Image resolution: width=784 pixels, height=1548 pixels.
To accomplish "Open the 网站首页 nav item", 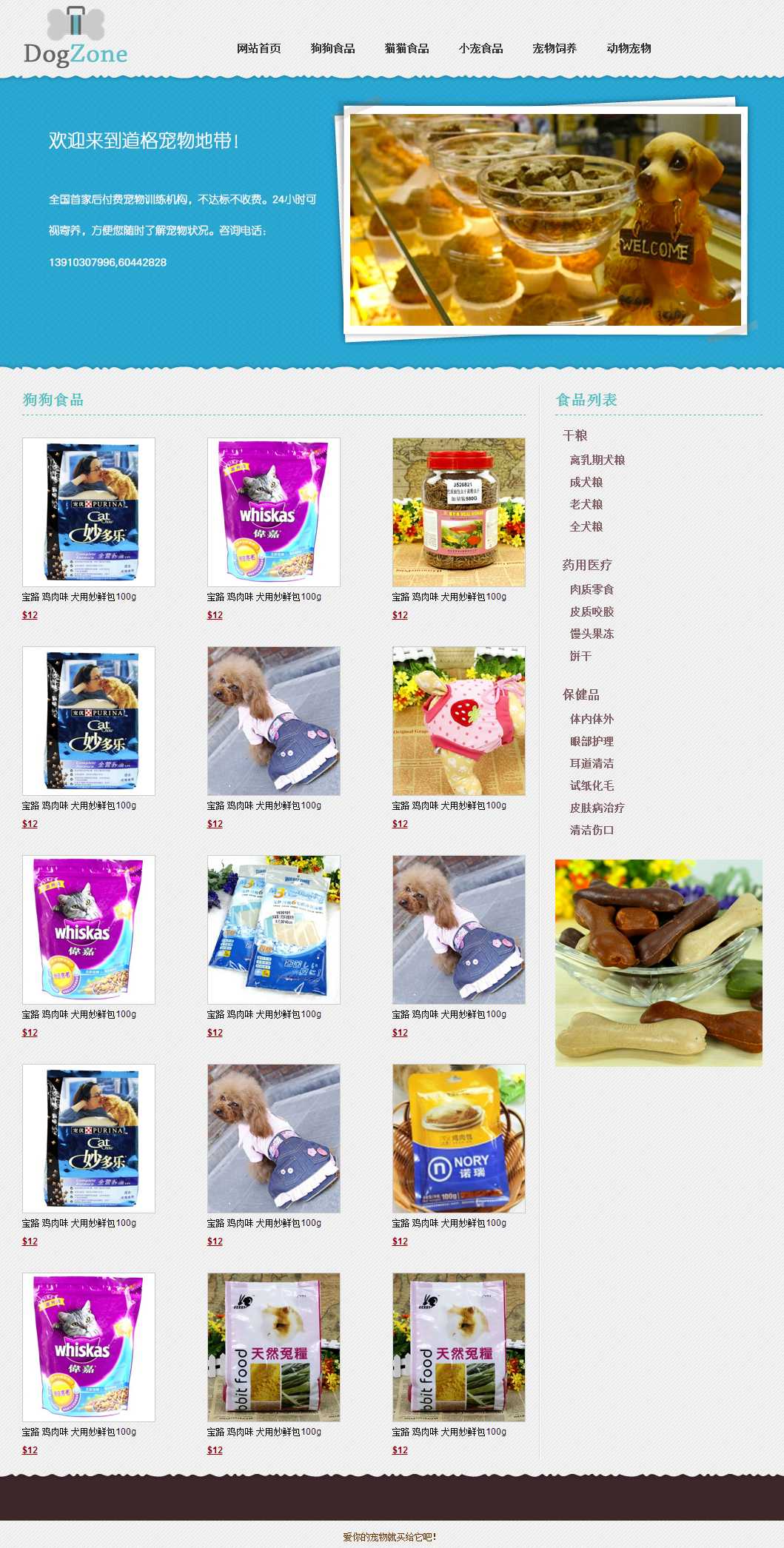I will click(258, 48).
